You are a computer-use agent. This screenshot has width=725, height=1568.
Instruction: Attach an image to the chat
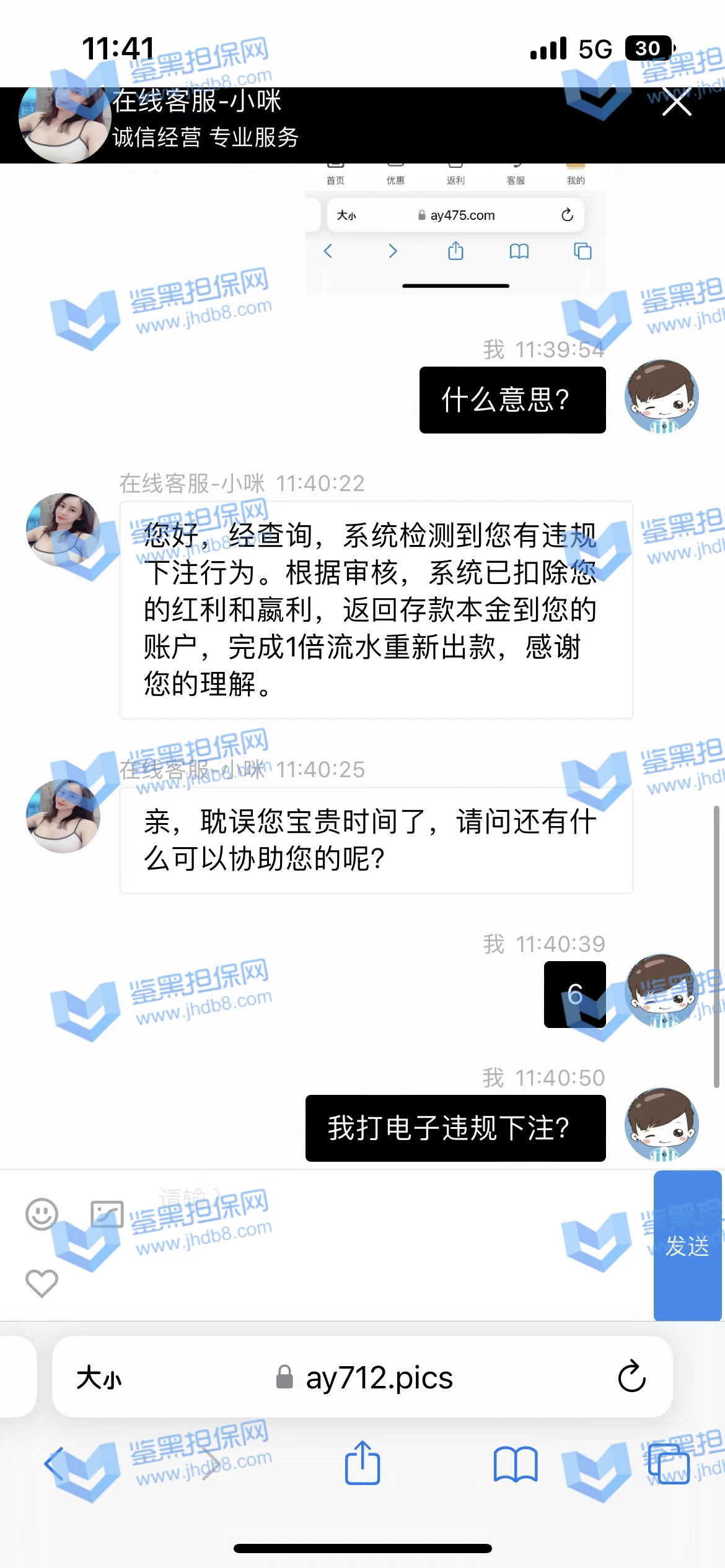point(107,1214)
